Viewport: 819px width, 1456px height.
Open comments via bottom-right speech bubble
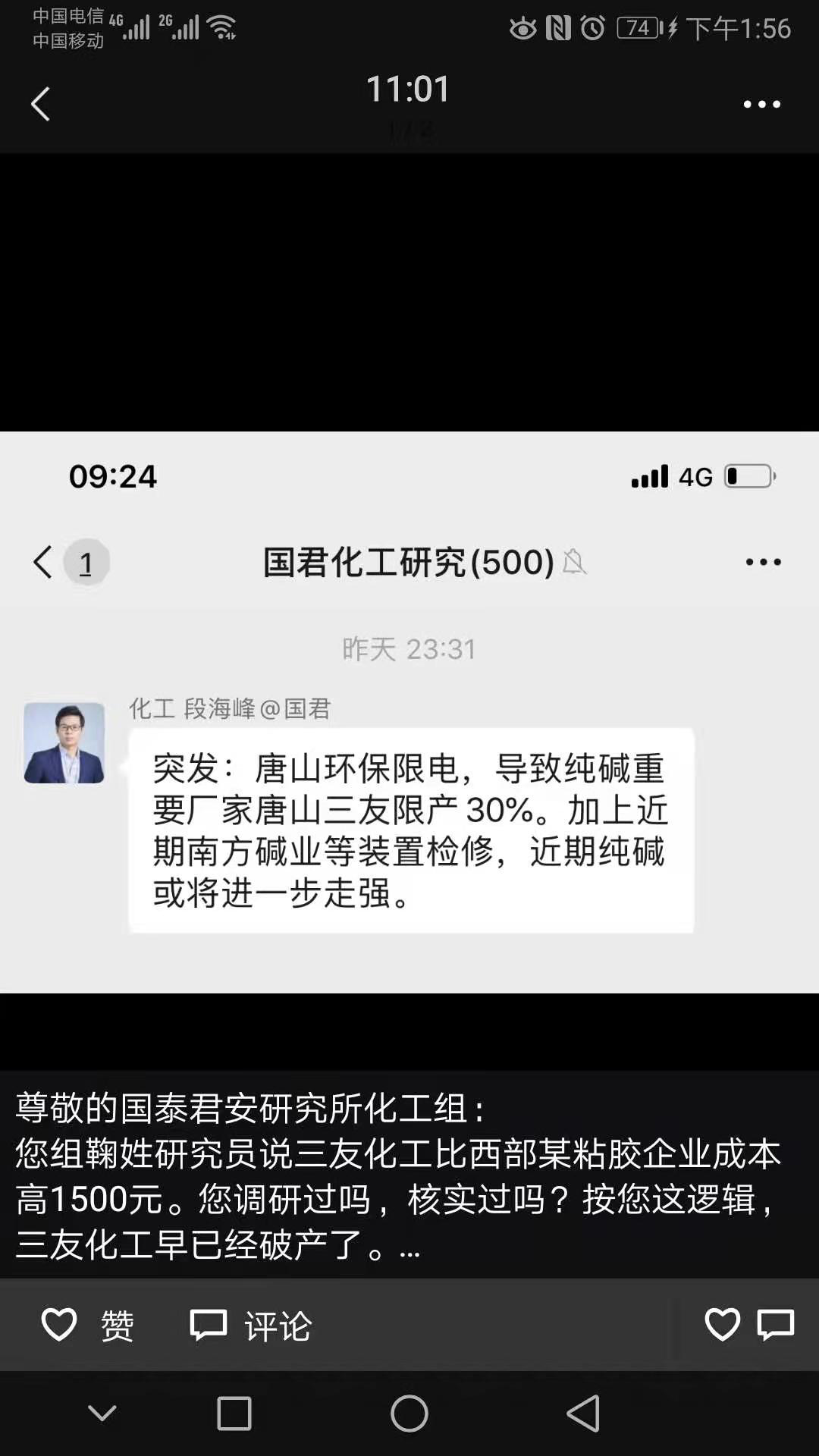click(775, 1325)
